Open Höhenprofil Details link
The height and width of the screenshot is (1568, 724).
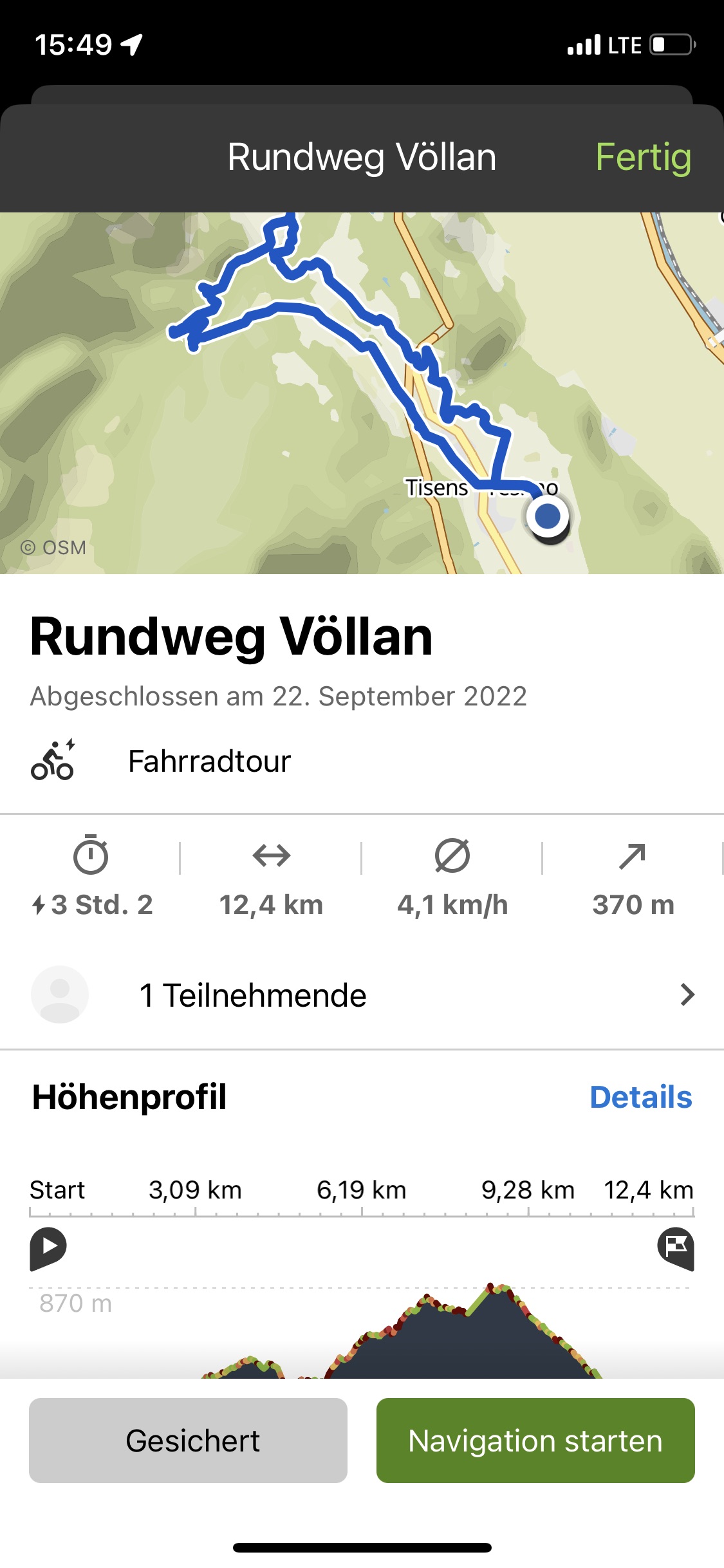click(x=641, y=1097)
